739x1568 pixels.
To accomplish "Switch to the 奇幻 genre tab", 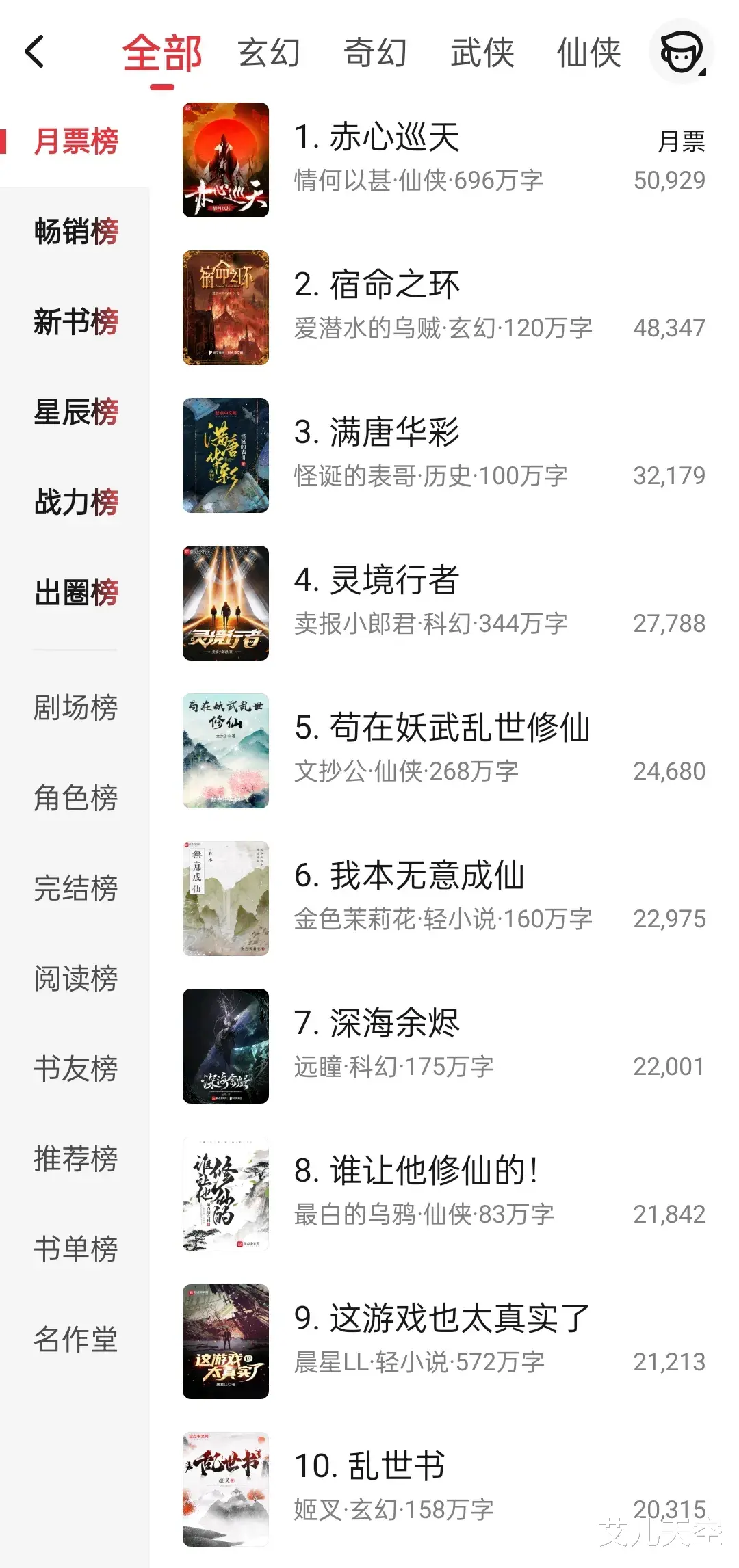I will click(x=375, y=53).
